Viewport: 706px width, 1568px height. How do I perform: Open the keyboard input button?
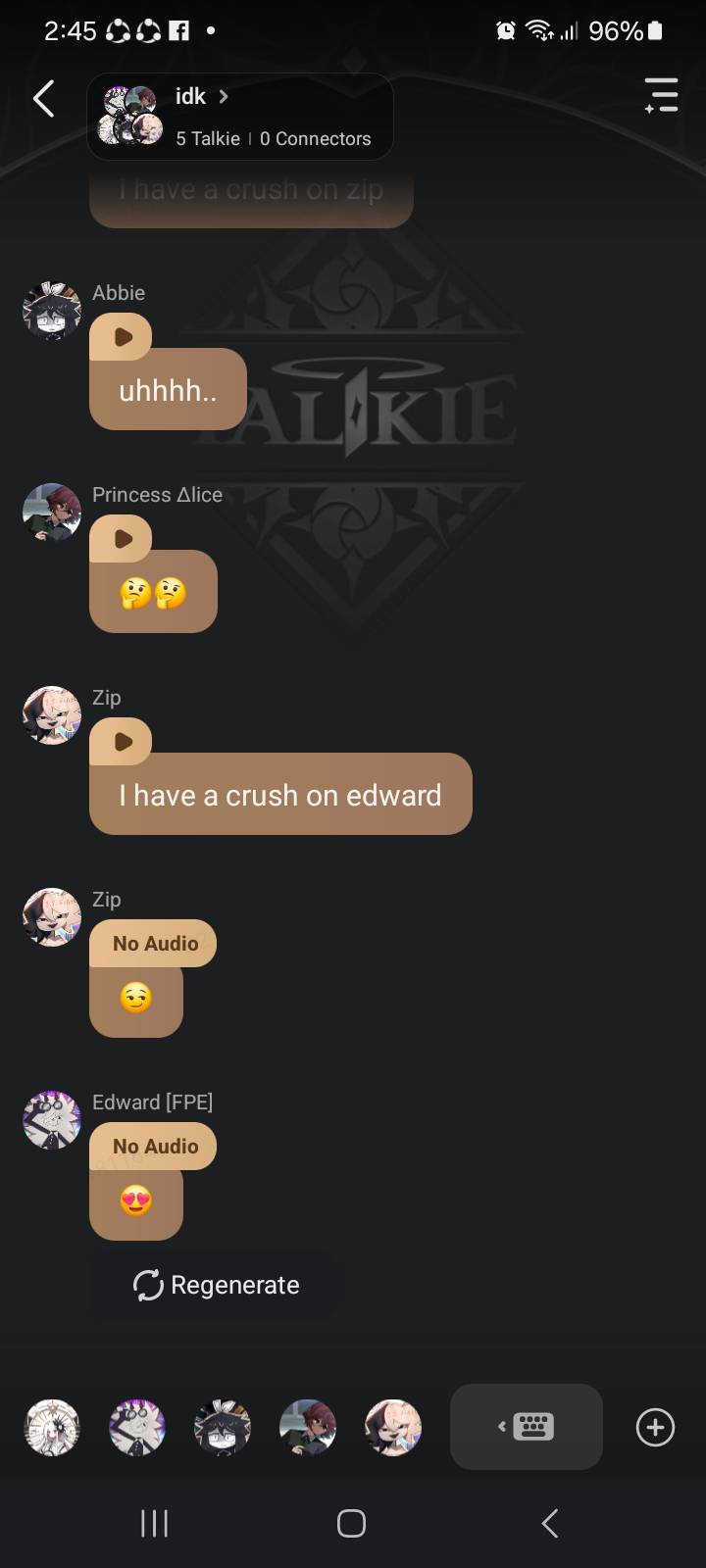(527, 1427)
